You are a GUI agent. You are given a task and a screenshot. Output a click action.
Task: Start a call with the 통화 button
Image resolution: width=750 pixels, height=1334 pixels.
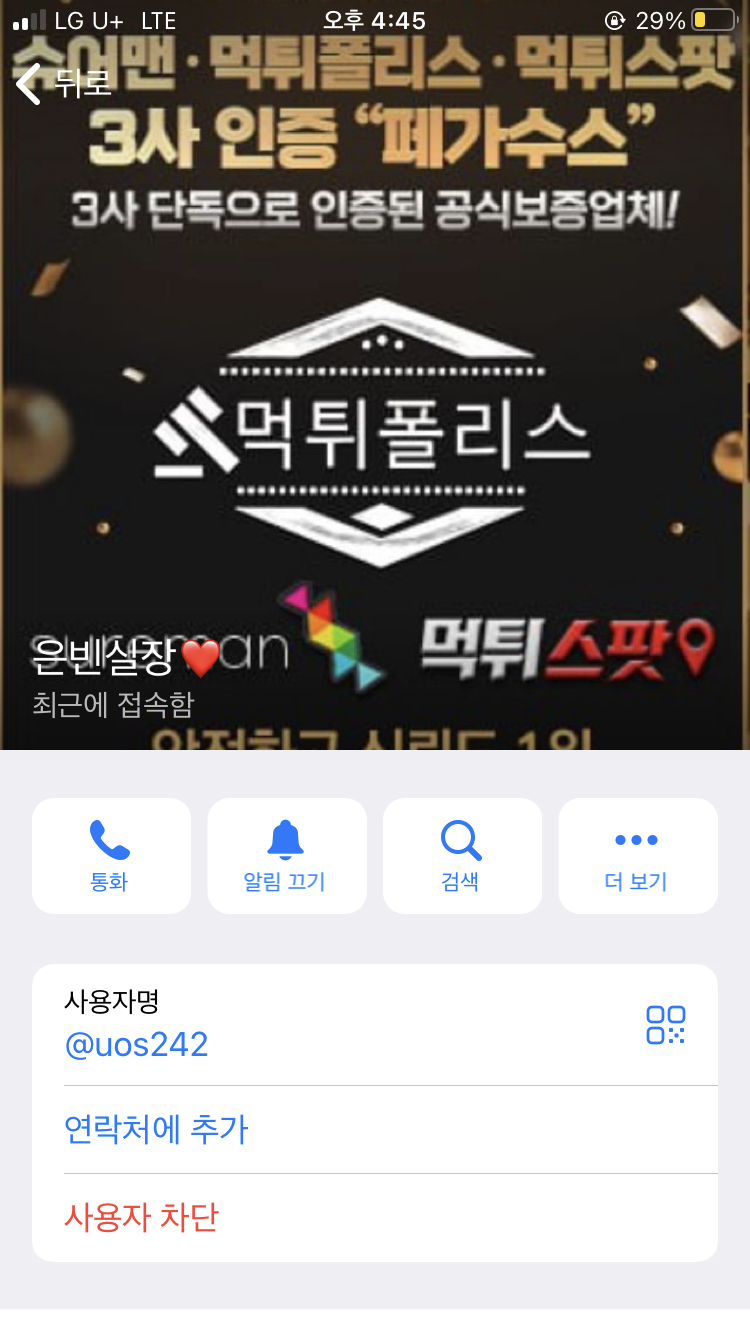pos(111,855)
